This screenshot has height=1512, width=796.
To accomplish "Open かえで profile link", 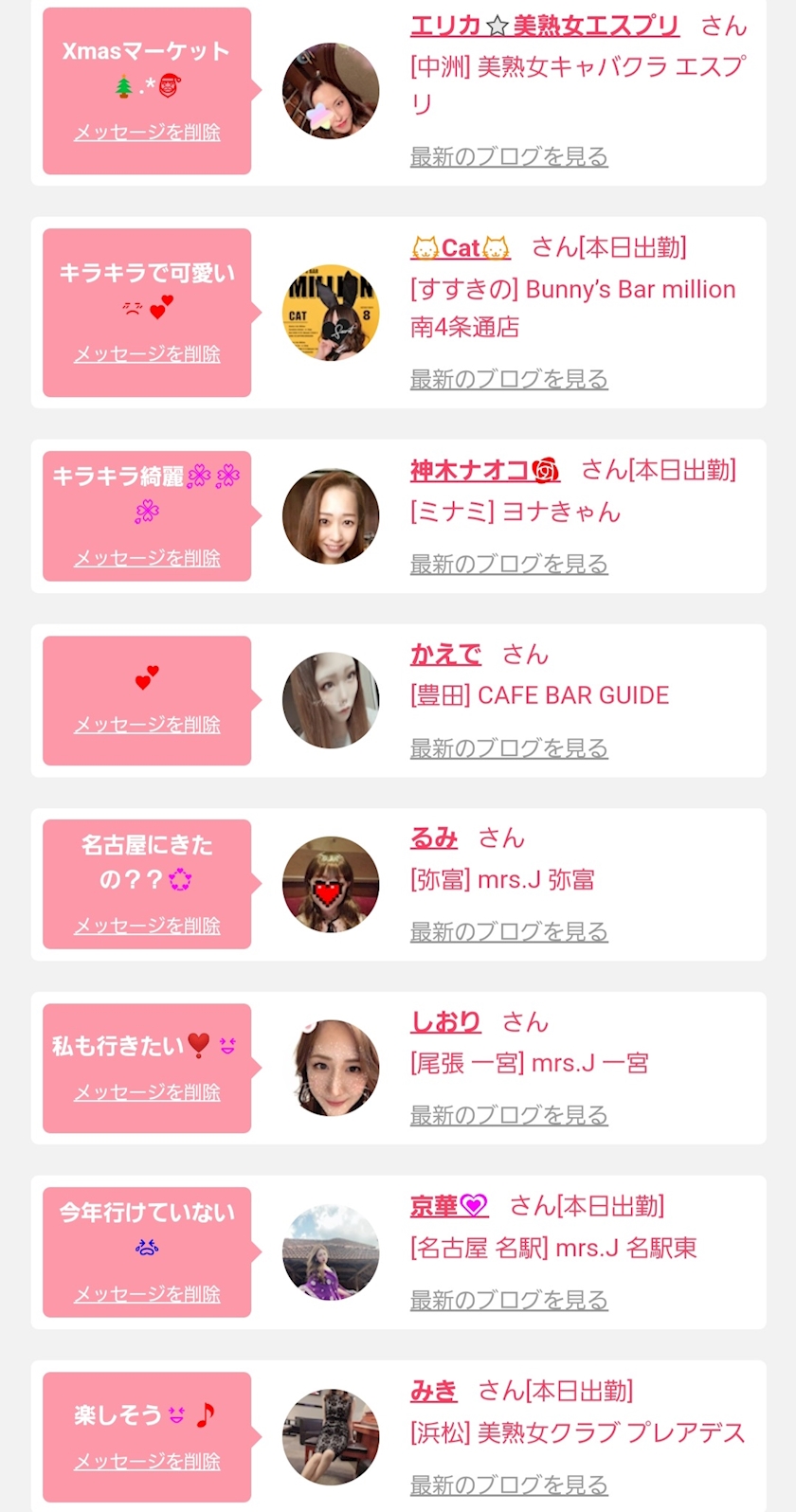I will coord(445,655).
